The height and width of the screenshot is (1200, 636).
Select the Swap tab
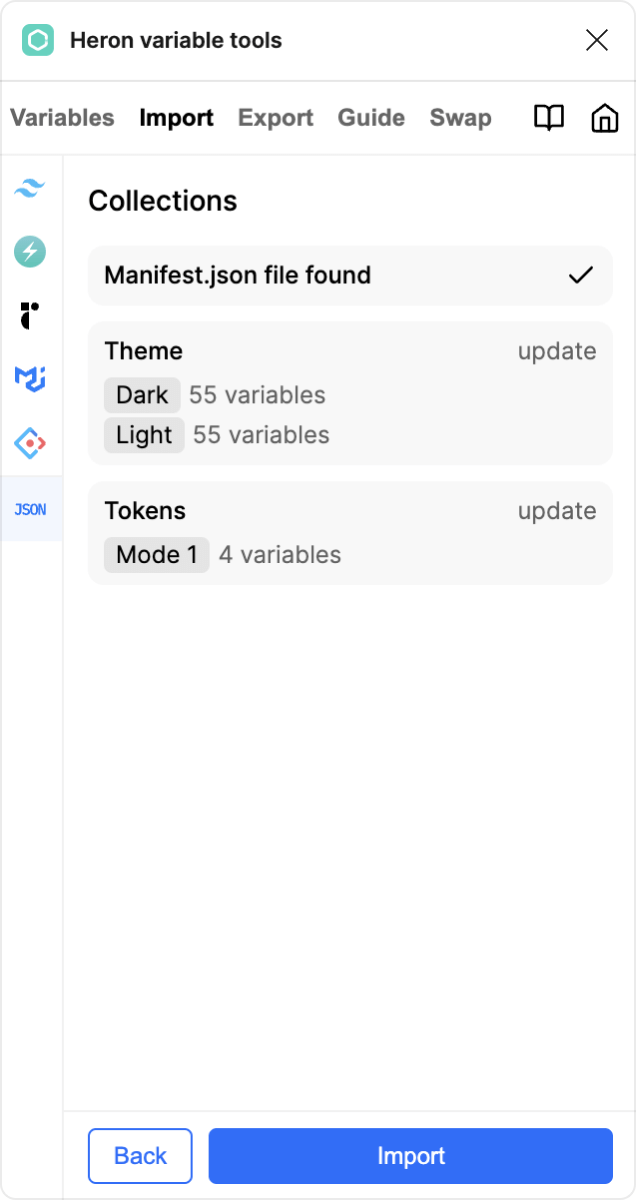[460, 118]
